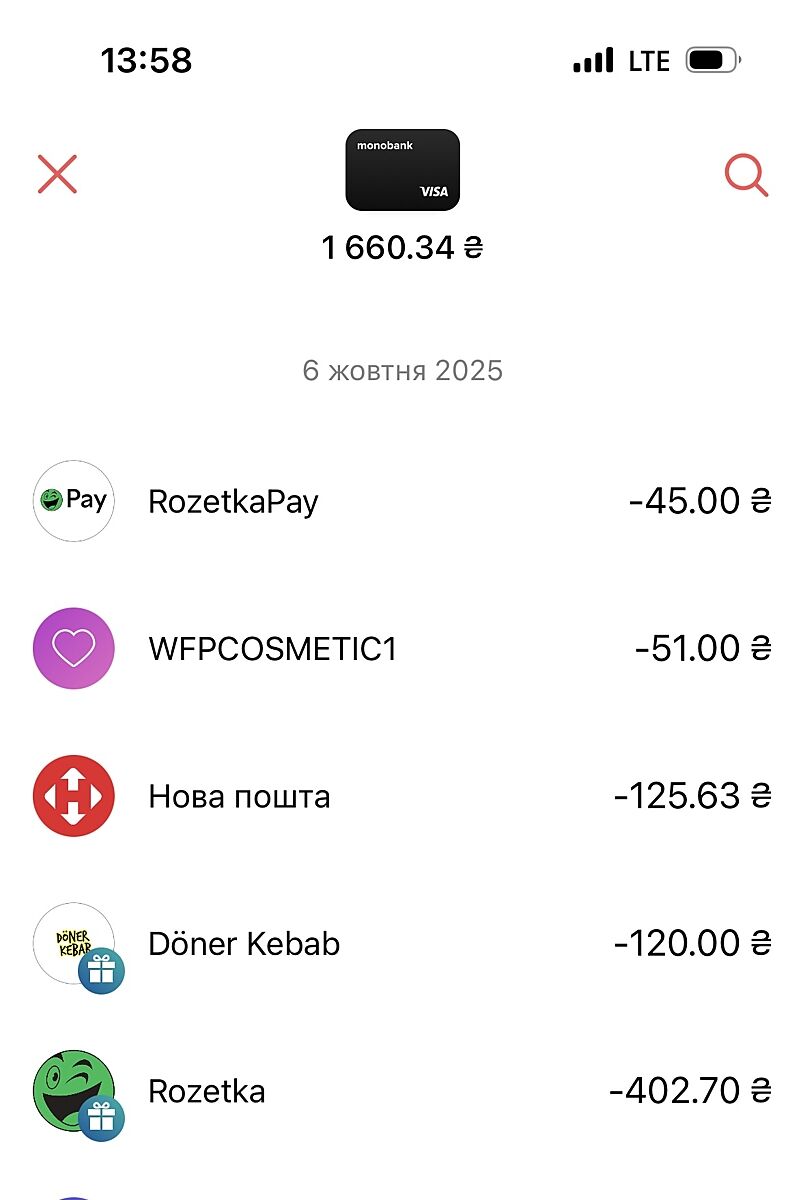Tap the monobank Visa card
805x1200 pixels.
pyautogui.click(x=402, y=170)
